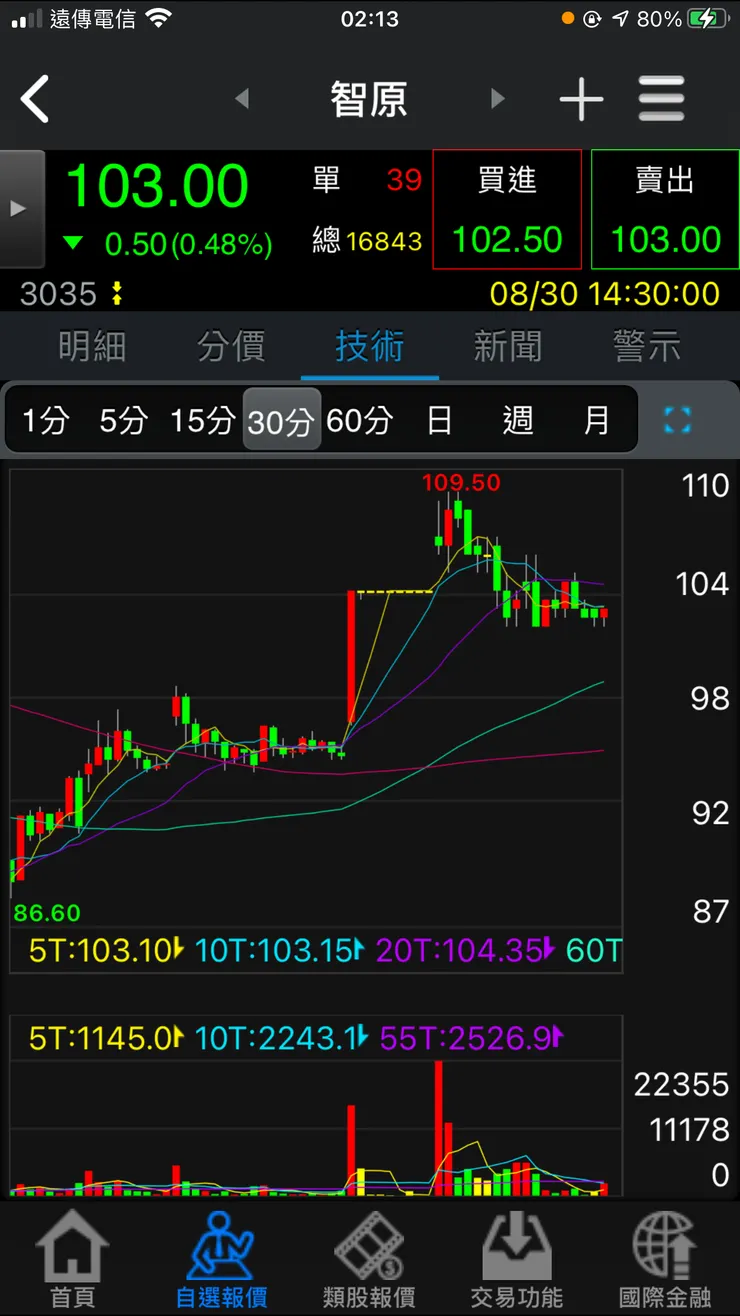Go to 首頁 in the bottom bar

(73, 1260)
